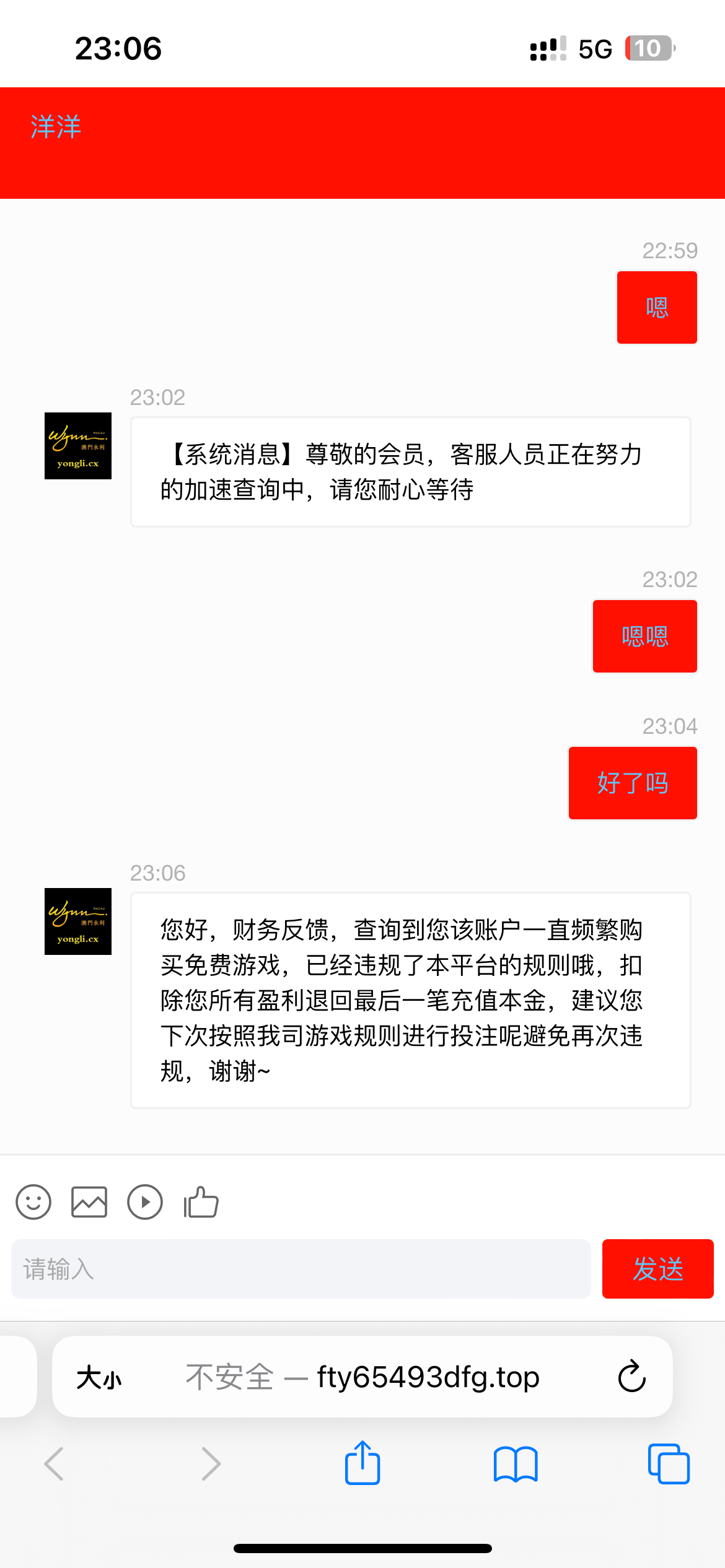This screenshot has height=1568, width=725.
Task: Tap the 发送 send button
Action: (x=657, y=1270)
